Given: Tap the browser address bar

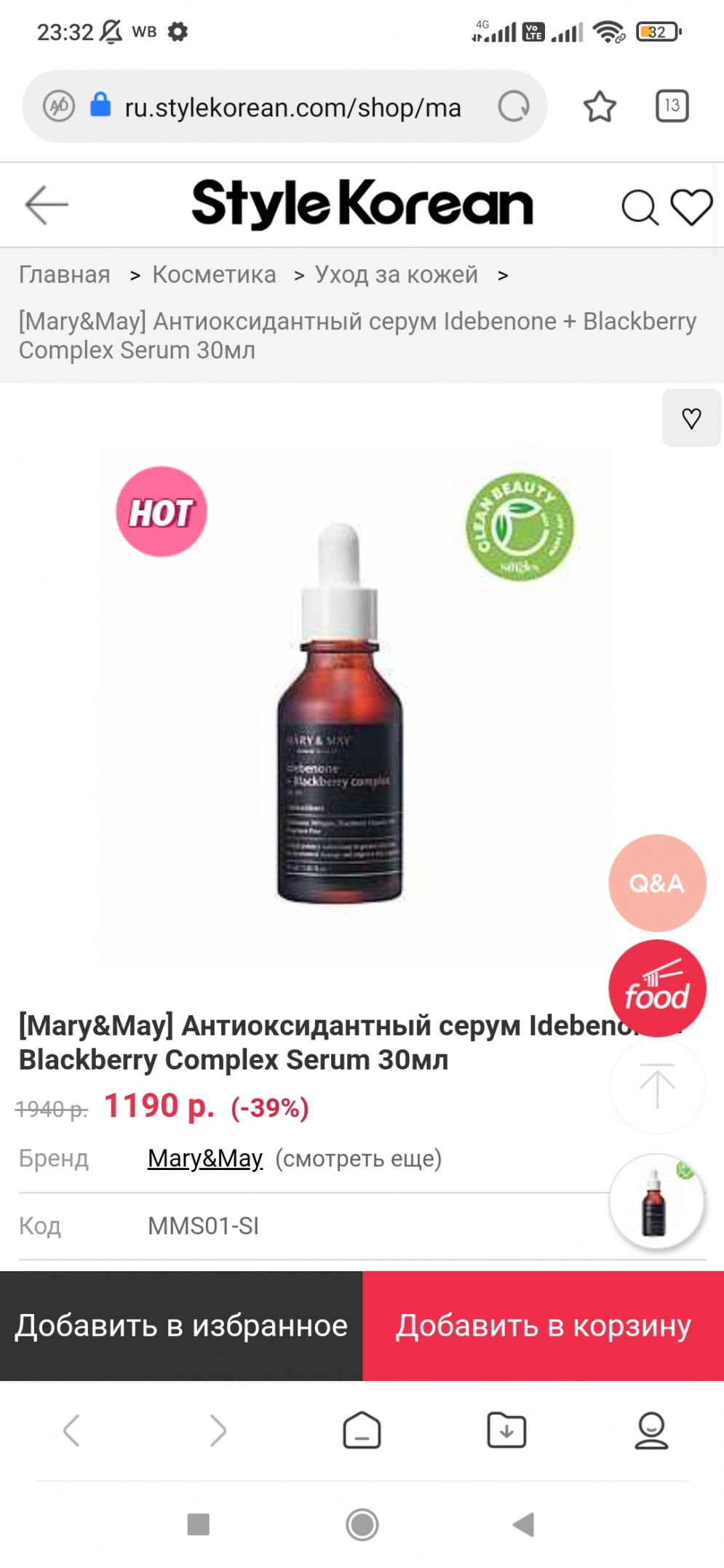Looking at the screenshot, I should (x=291, y=108).
